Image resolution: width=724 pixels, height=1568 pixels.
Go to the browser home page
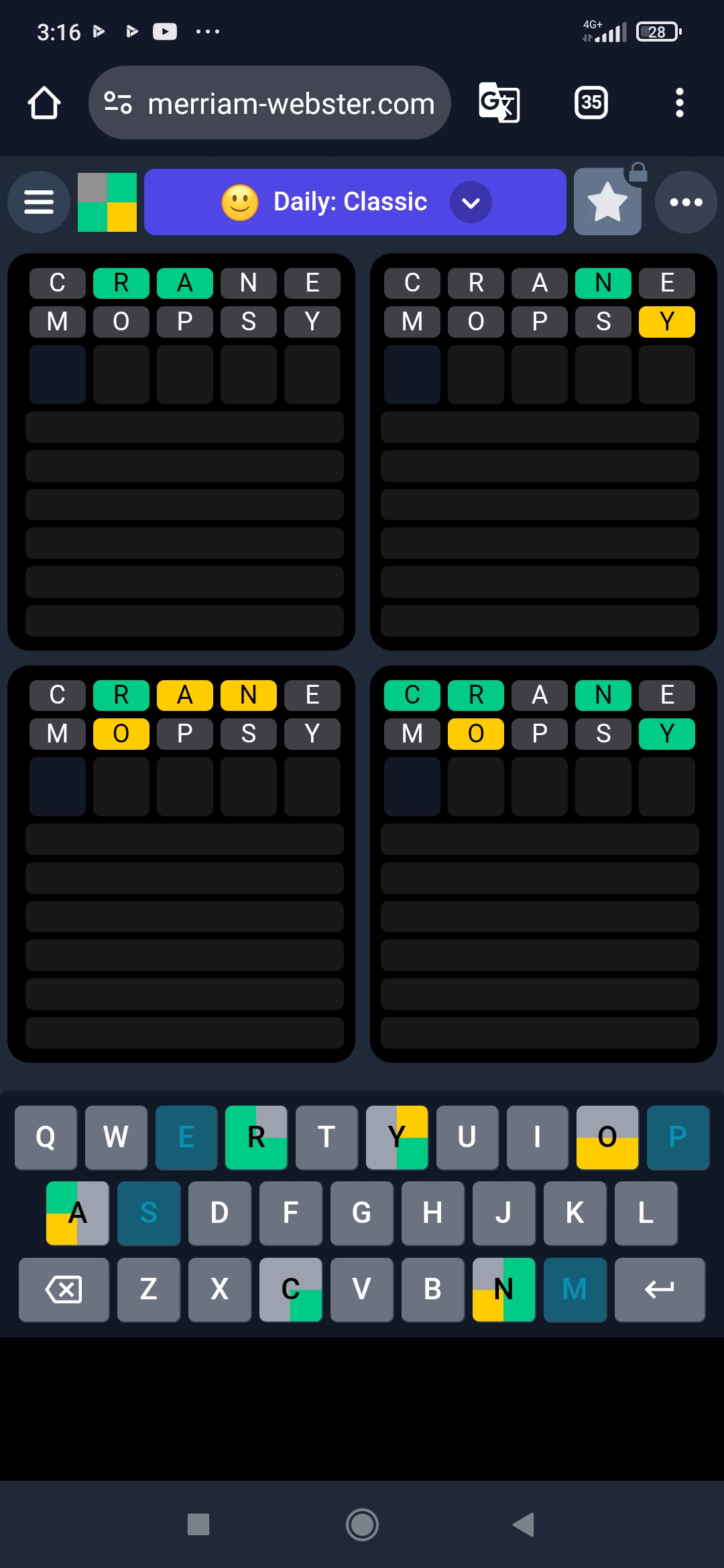click(44, 103)
